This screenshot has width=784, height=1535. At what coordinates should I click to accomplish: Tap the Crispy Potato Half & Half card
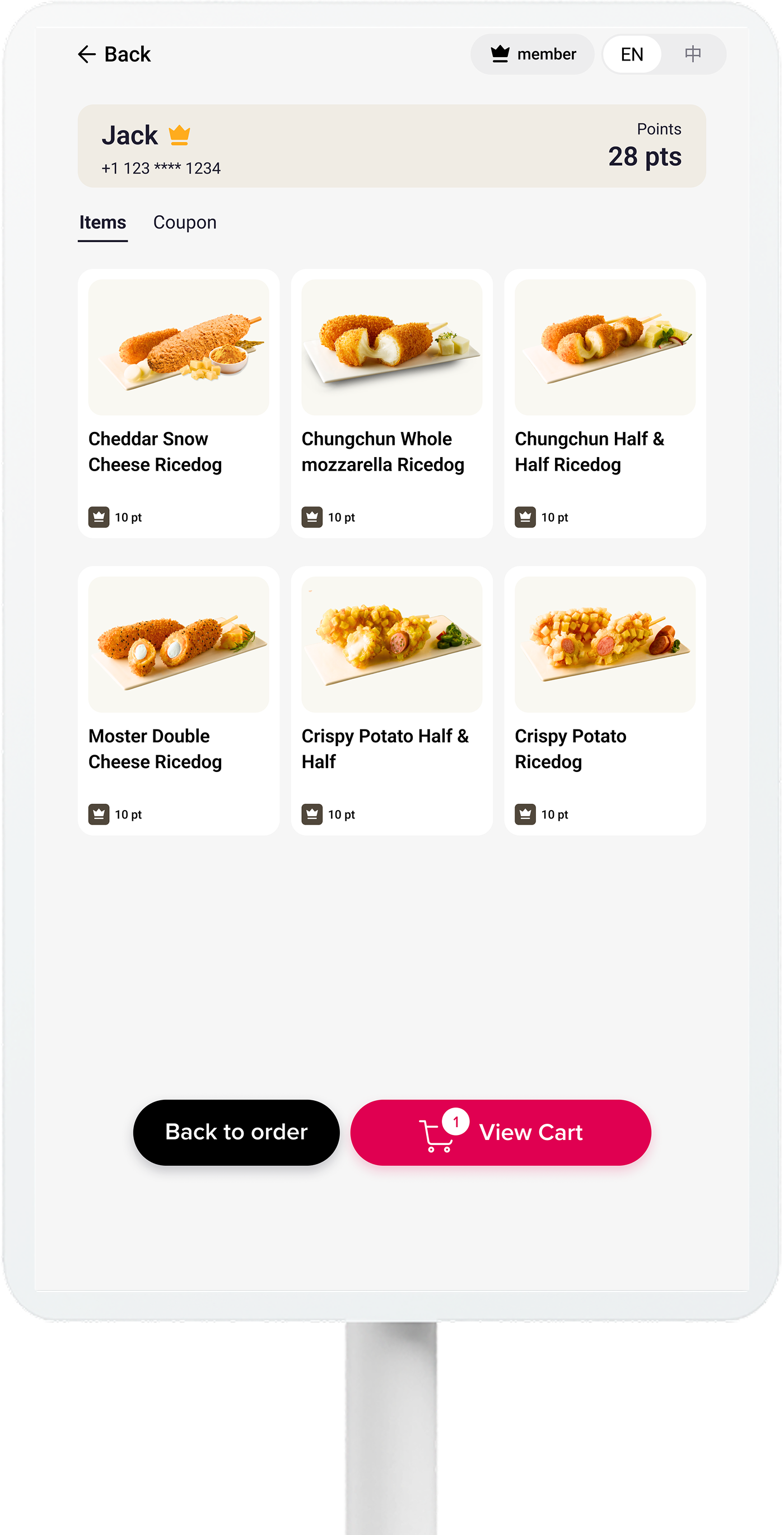pos(391,700)
